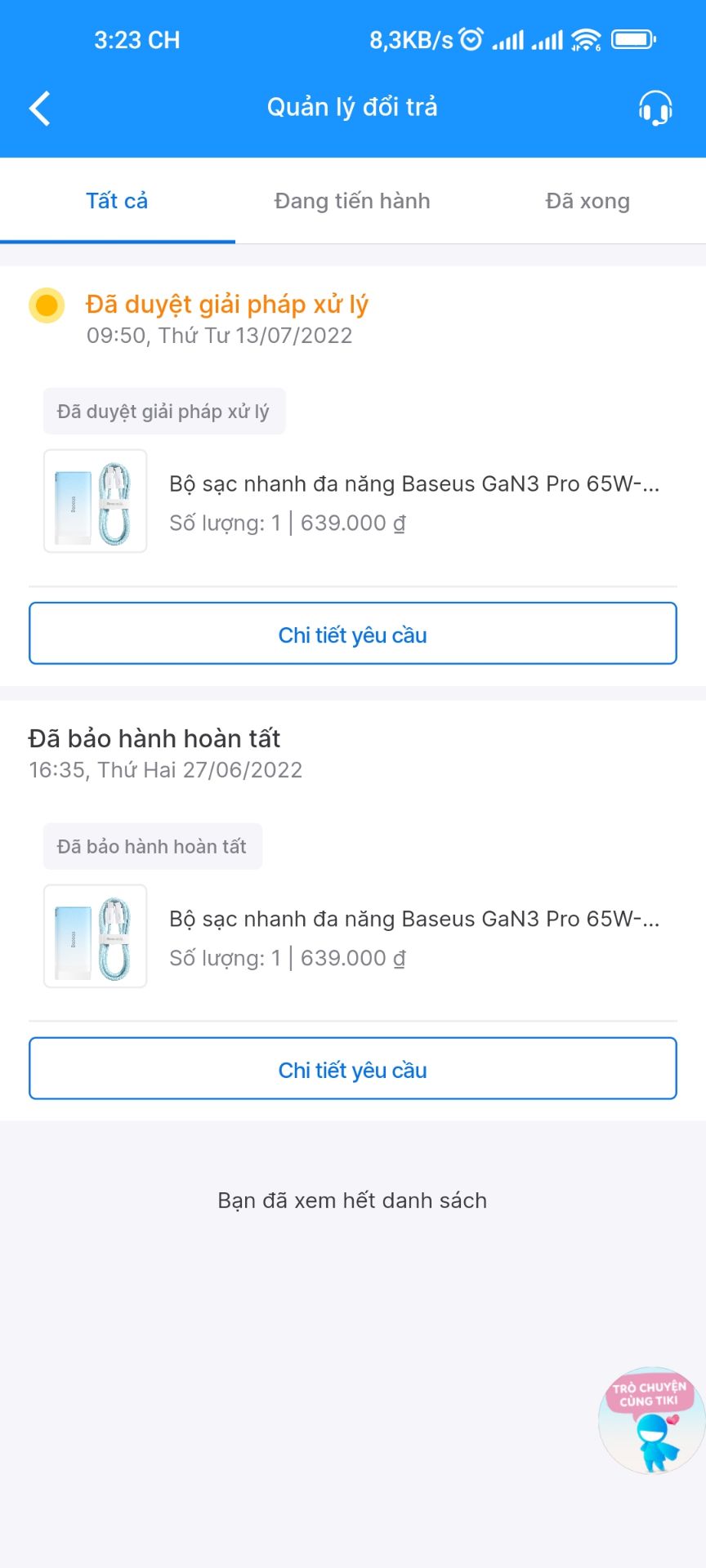Tap the Đã bảo hành hoàn tất status chip

click(153, 846)
